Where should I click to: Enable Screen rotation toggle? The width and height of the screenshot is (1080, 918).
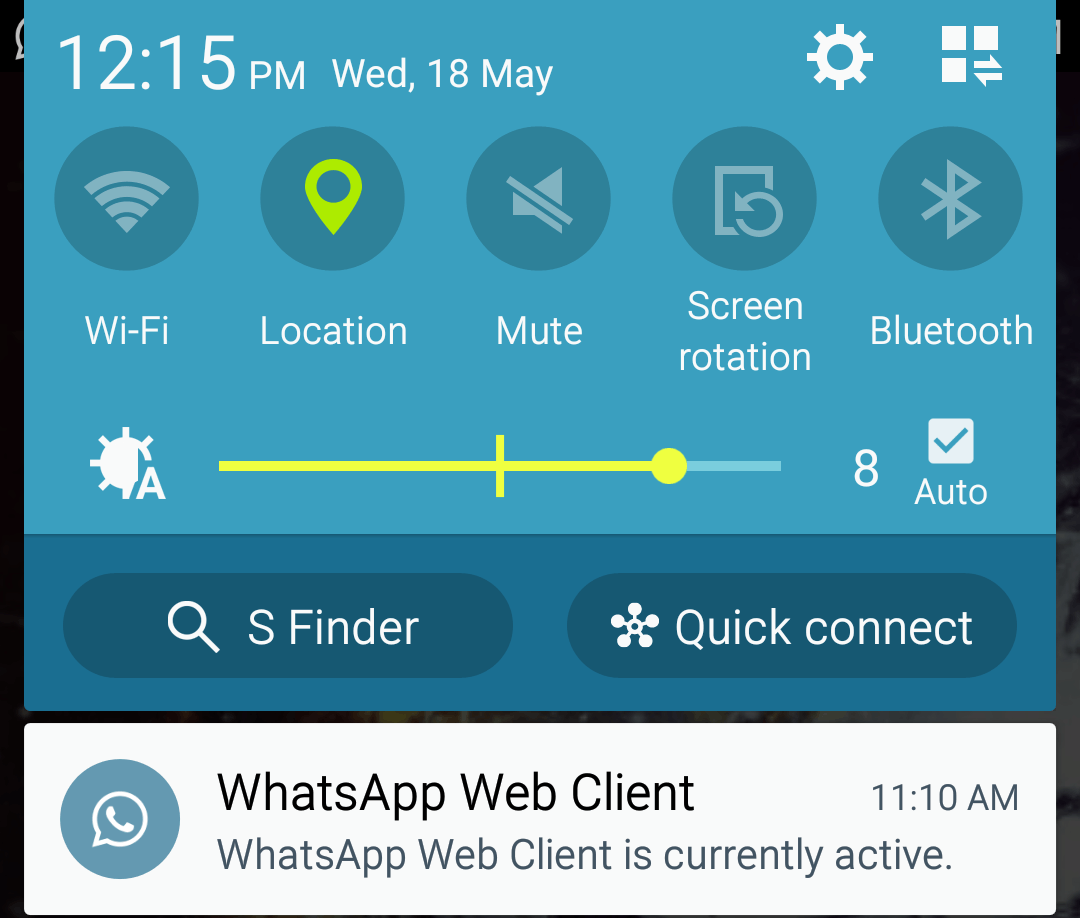click(745, 199)
